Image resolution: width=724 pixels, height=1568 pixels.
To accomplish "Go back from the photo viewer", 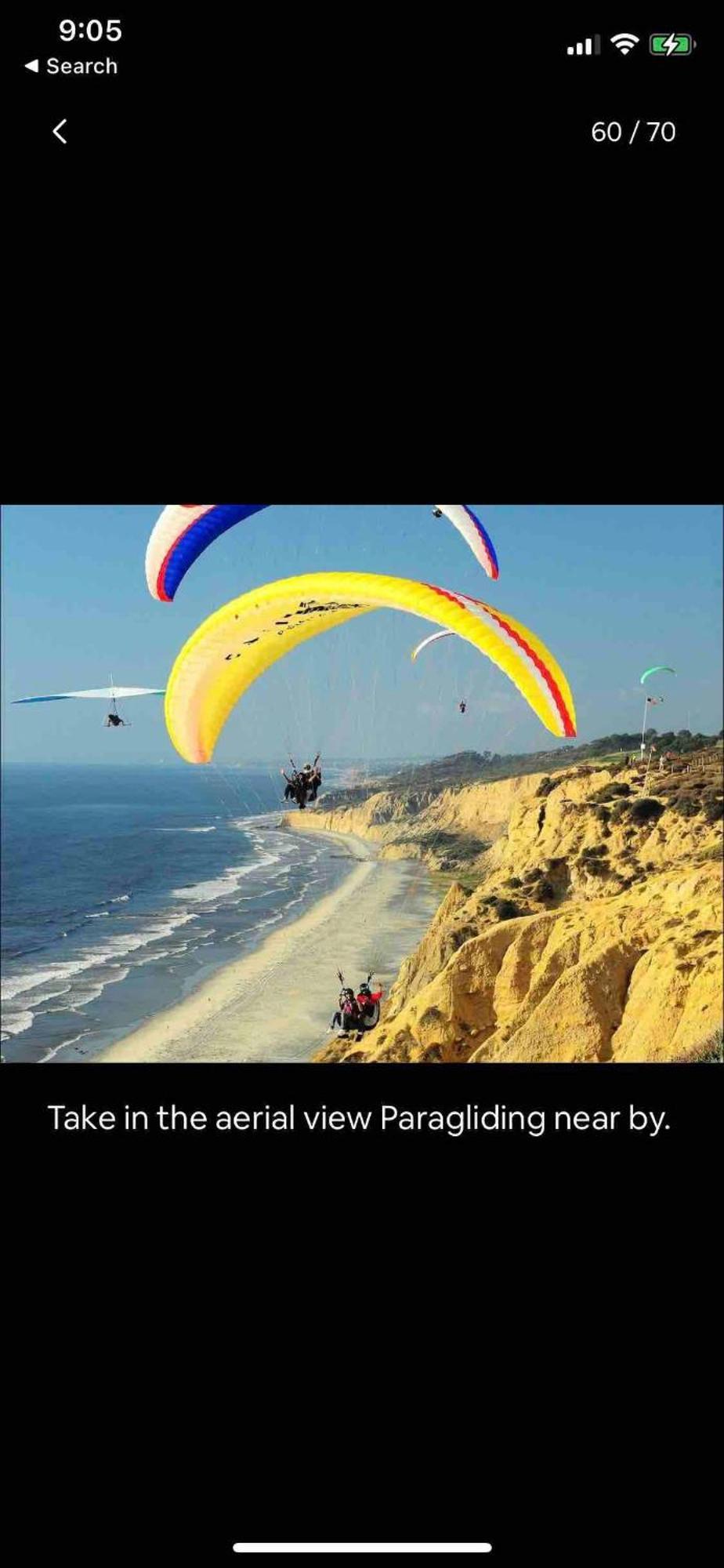I will 60,132.
